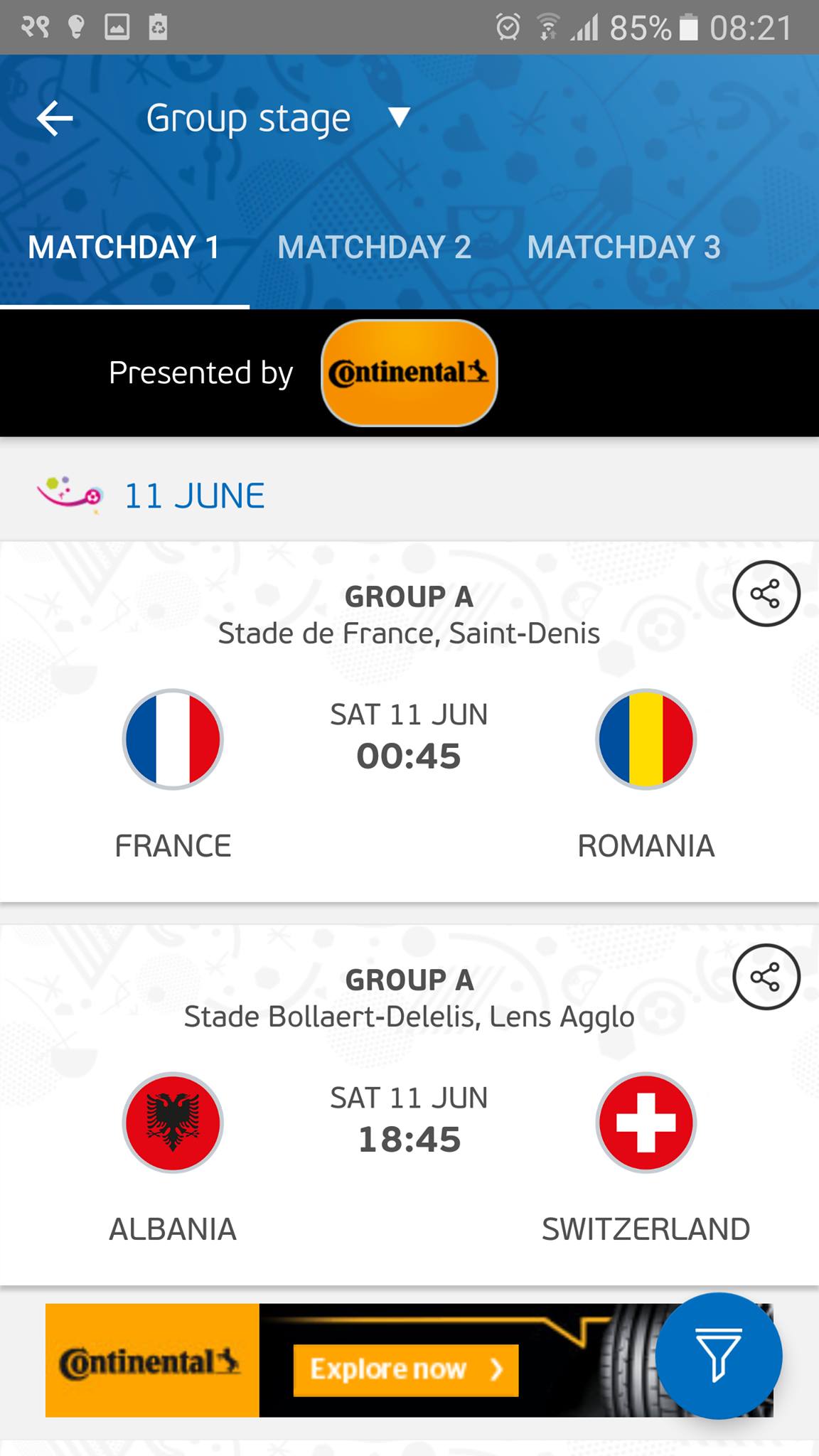Open the France vs Romania match card
The image size is (819, 1456).
click(x=409, y=711)
